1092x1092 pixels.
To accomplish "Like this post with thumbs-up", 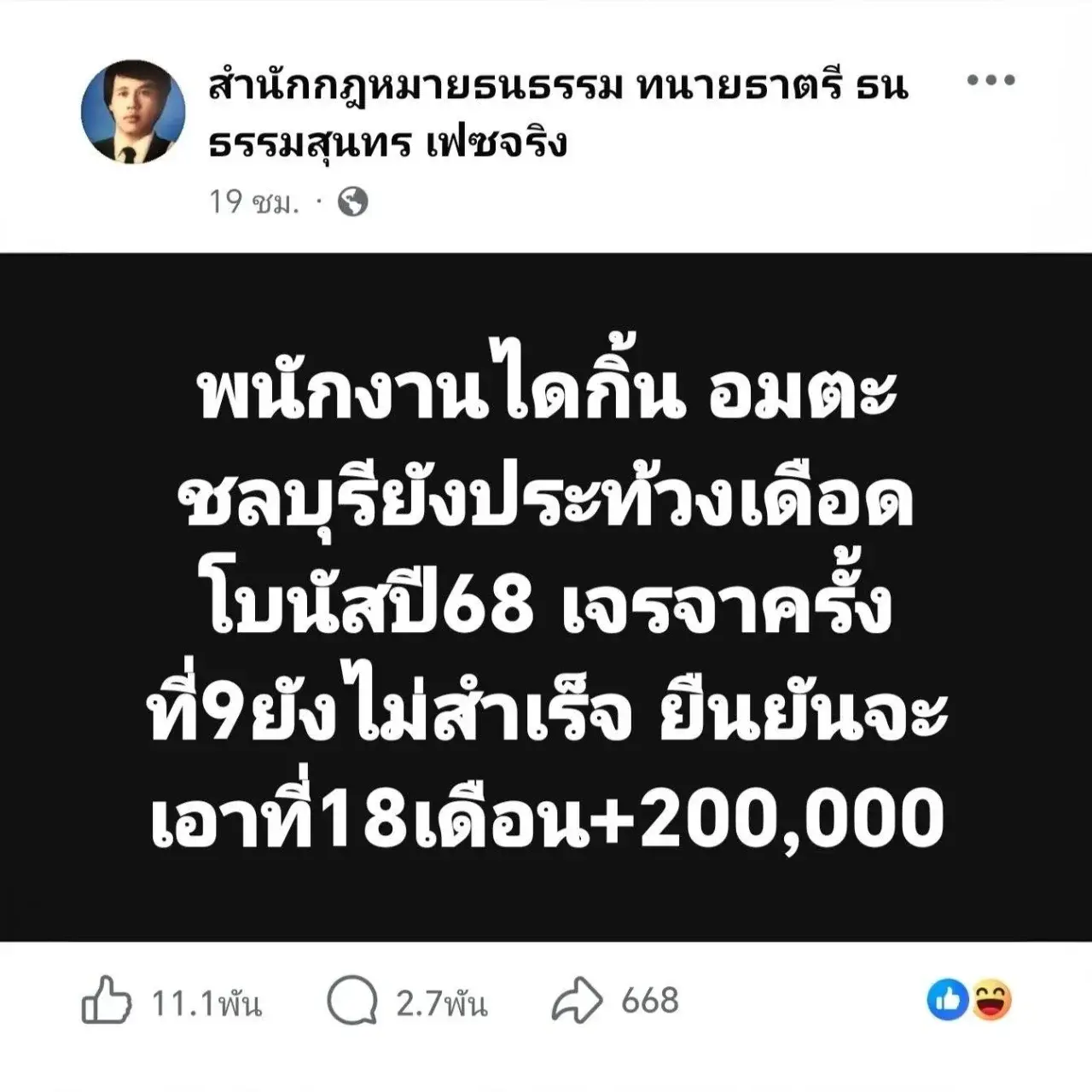I will 107,999.
